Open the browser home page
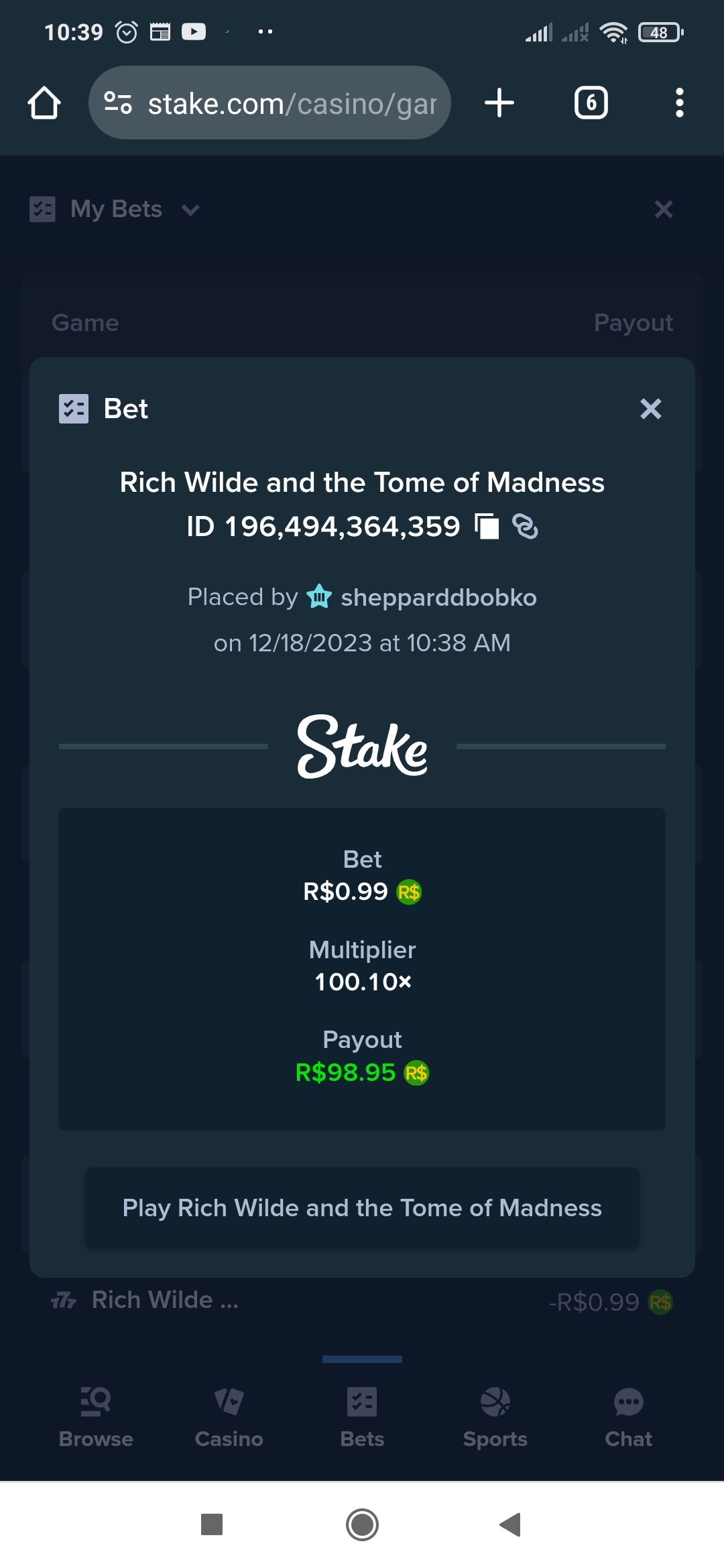724x1568 pixels. click(44, 103)
